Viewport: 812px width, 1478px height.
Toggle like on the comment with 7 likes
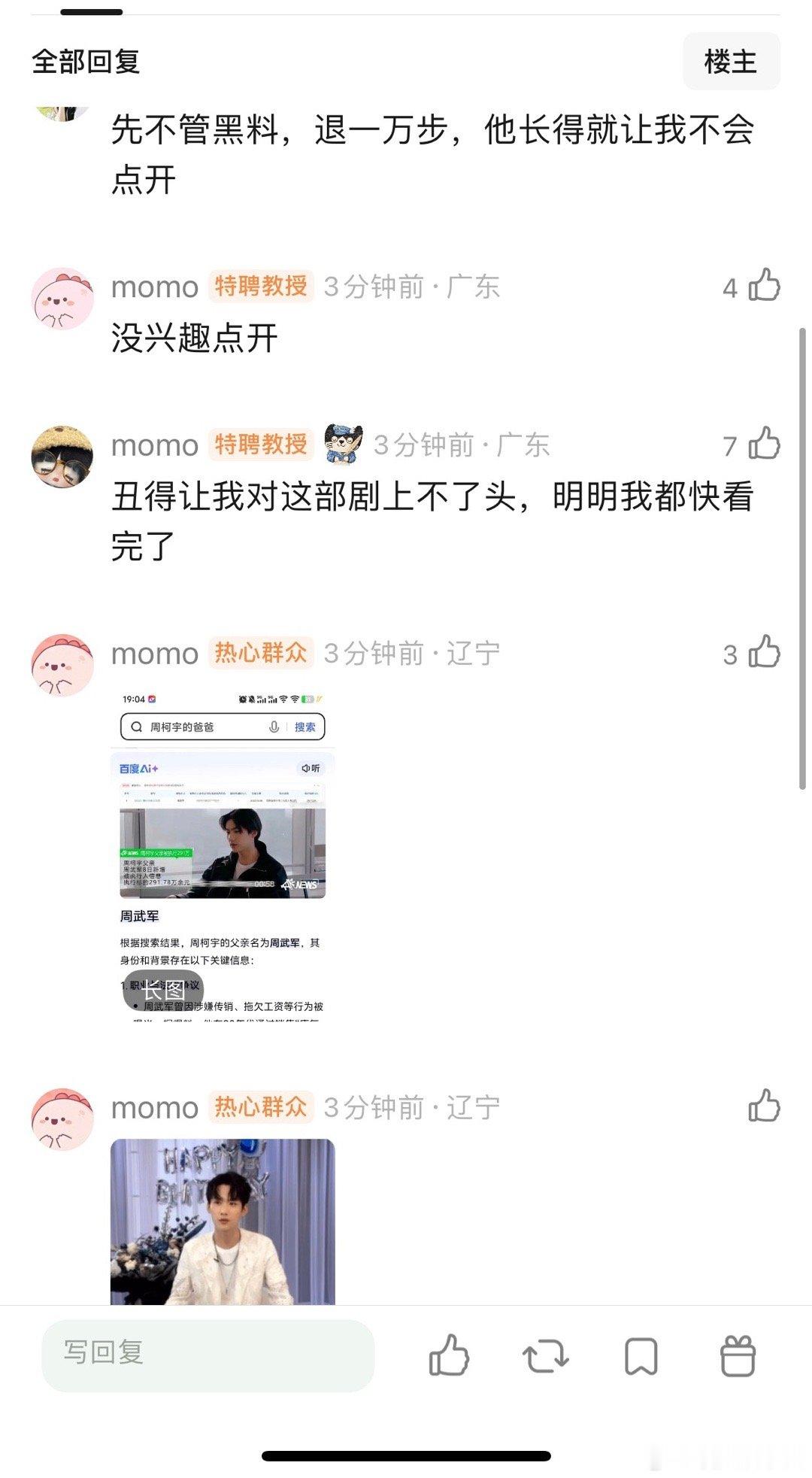764,445
